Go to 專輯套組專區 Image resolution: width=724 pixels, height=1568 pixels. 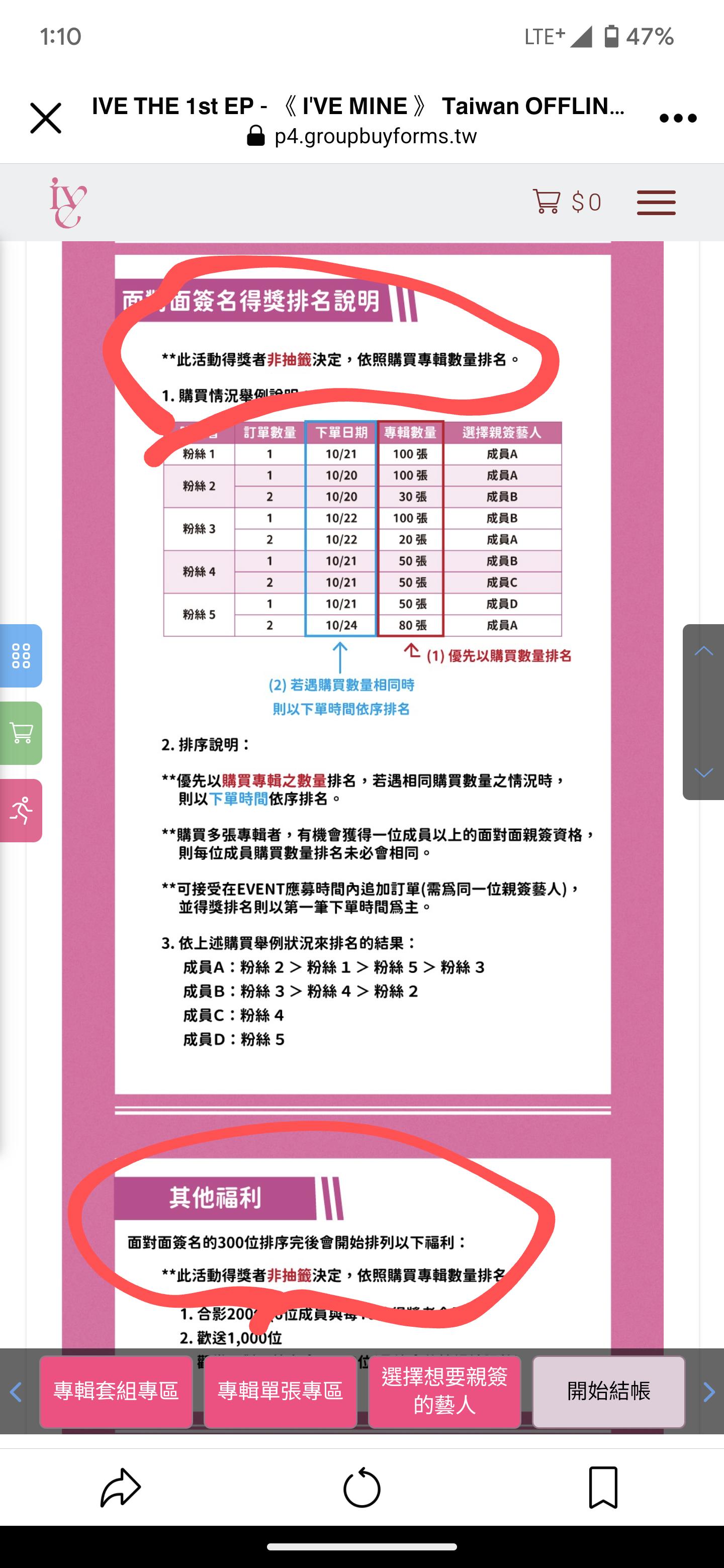tap(116, 1392)
